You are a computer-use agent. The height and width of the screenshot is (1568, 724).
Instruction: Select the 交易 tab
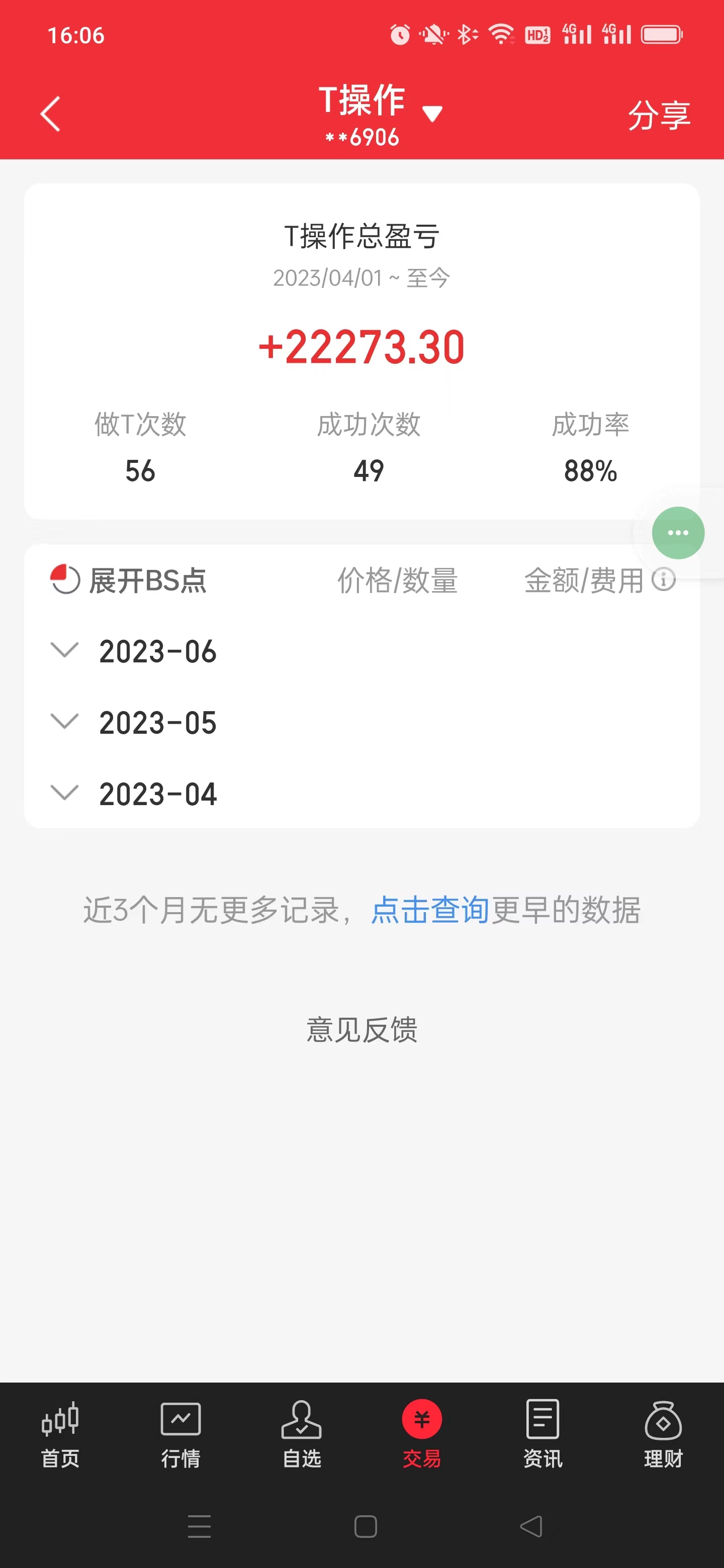[421, 1433]
